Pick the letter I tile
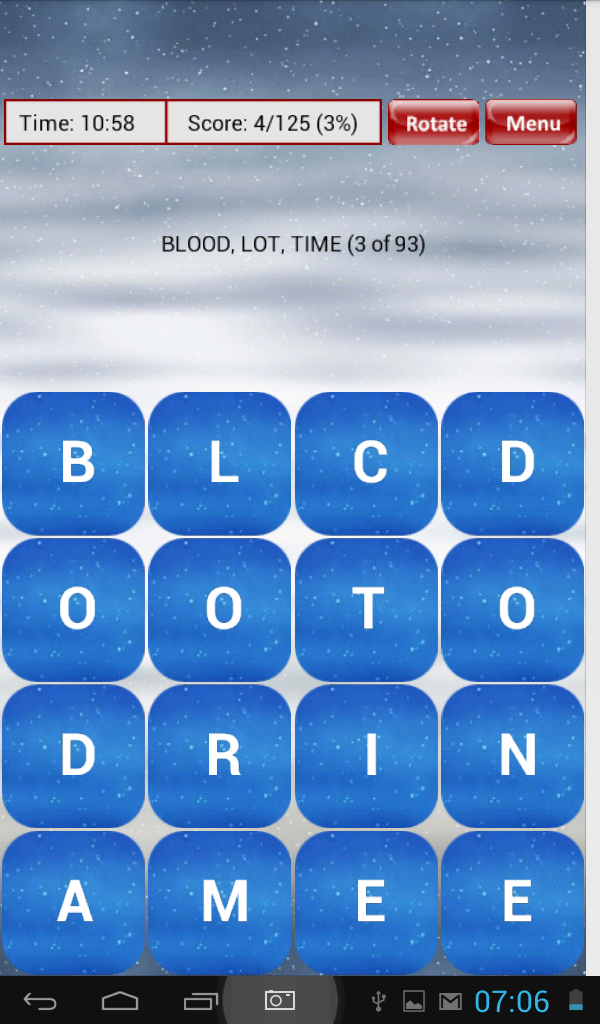Screen dimensions: 600x1024 (x=366, y=756)
